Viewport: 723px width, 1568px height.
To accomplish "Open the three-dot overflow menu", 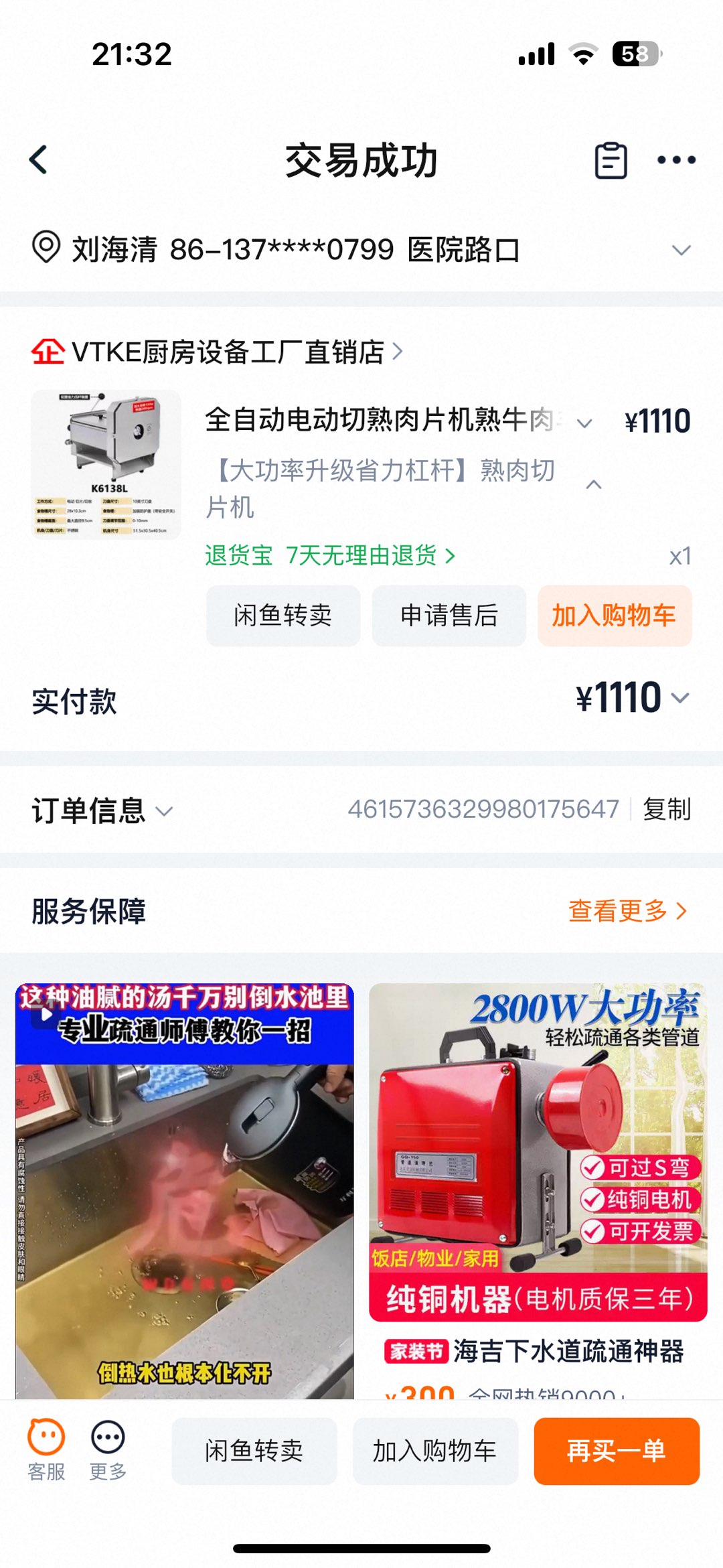I will click(x=676, y=160).
